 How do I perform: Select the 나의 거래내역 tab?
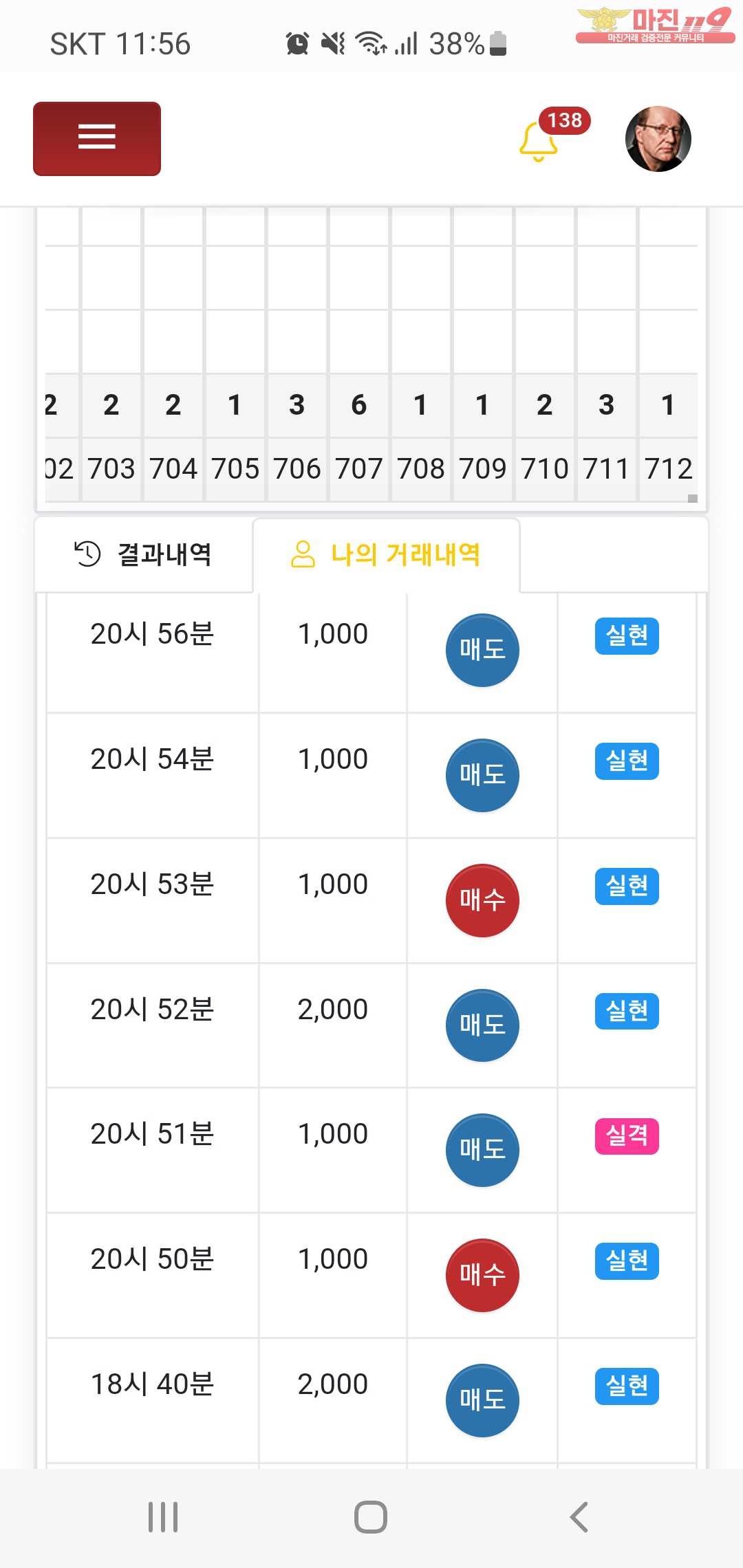(386, 554)
